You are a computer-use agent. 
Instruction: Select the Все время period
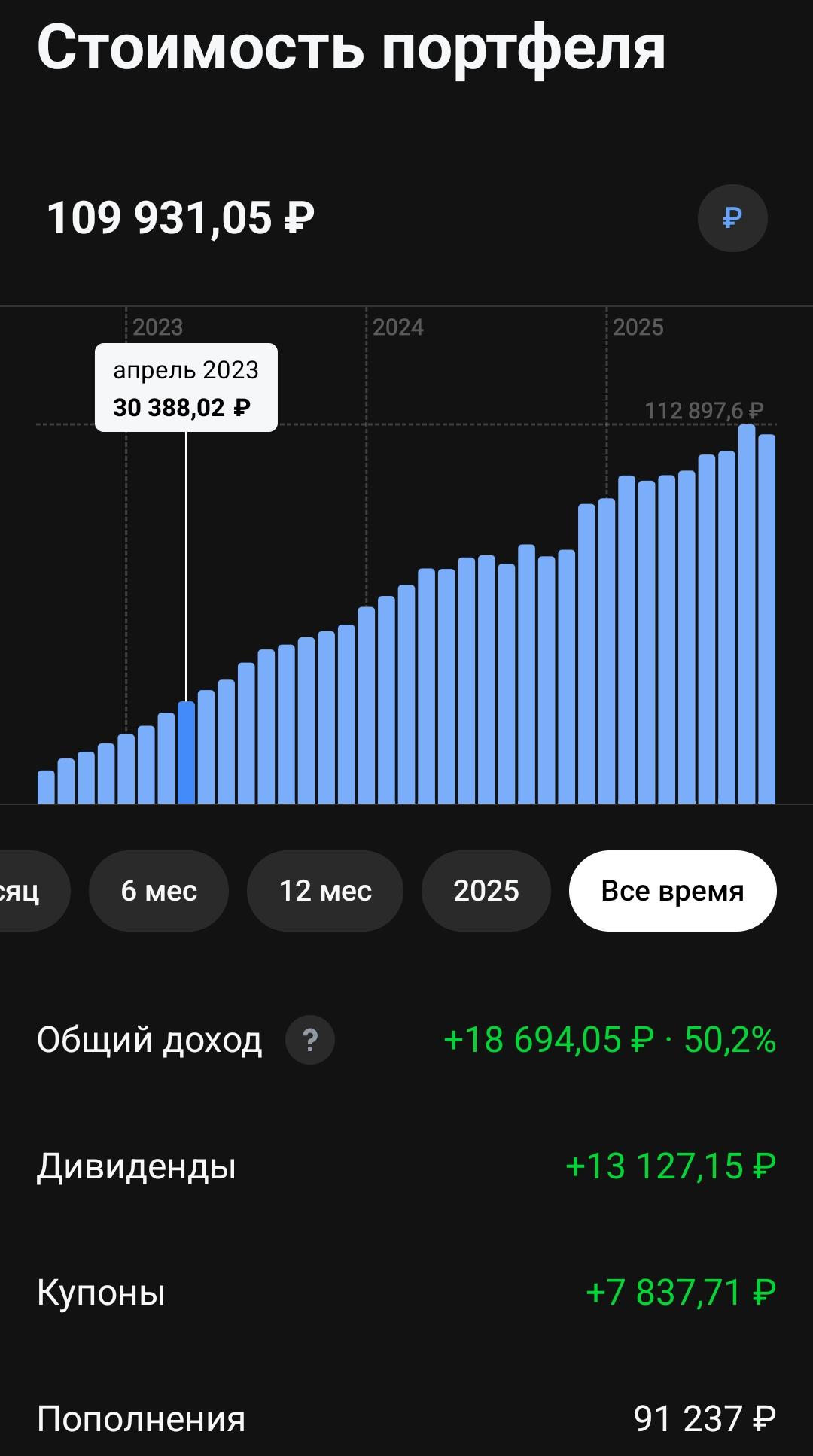coord(672,891)
